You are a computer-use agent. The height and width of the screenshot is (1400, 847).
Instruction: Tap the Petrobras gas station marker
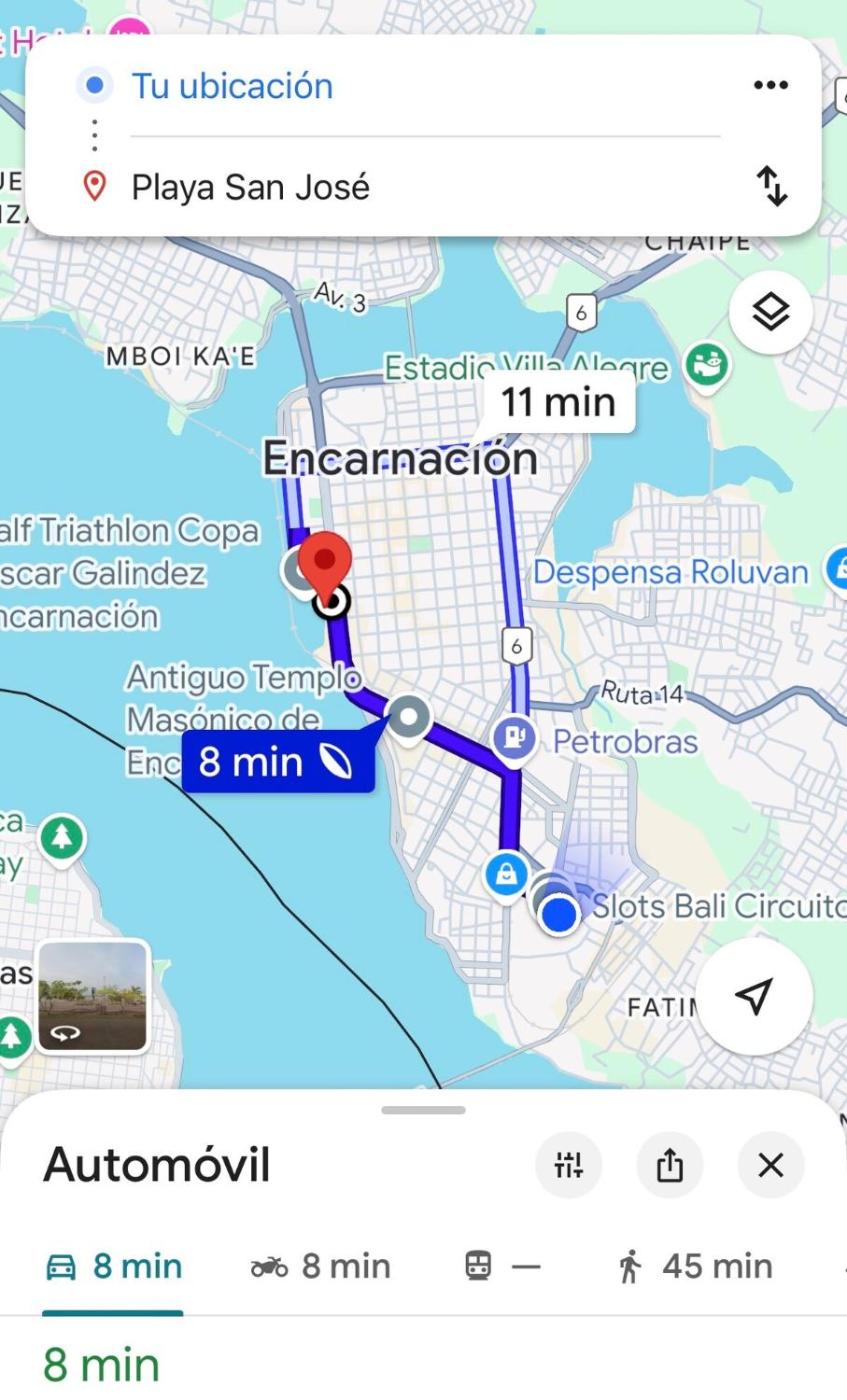tap(514, 739)
